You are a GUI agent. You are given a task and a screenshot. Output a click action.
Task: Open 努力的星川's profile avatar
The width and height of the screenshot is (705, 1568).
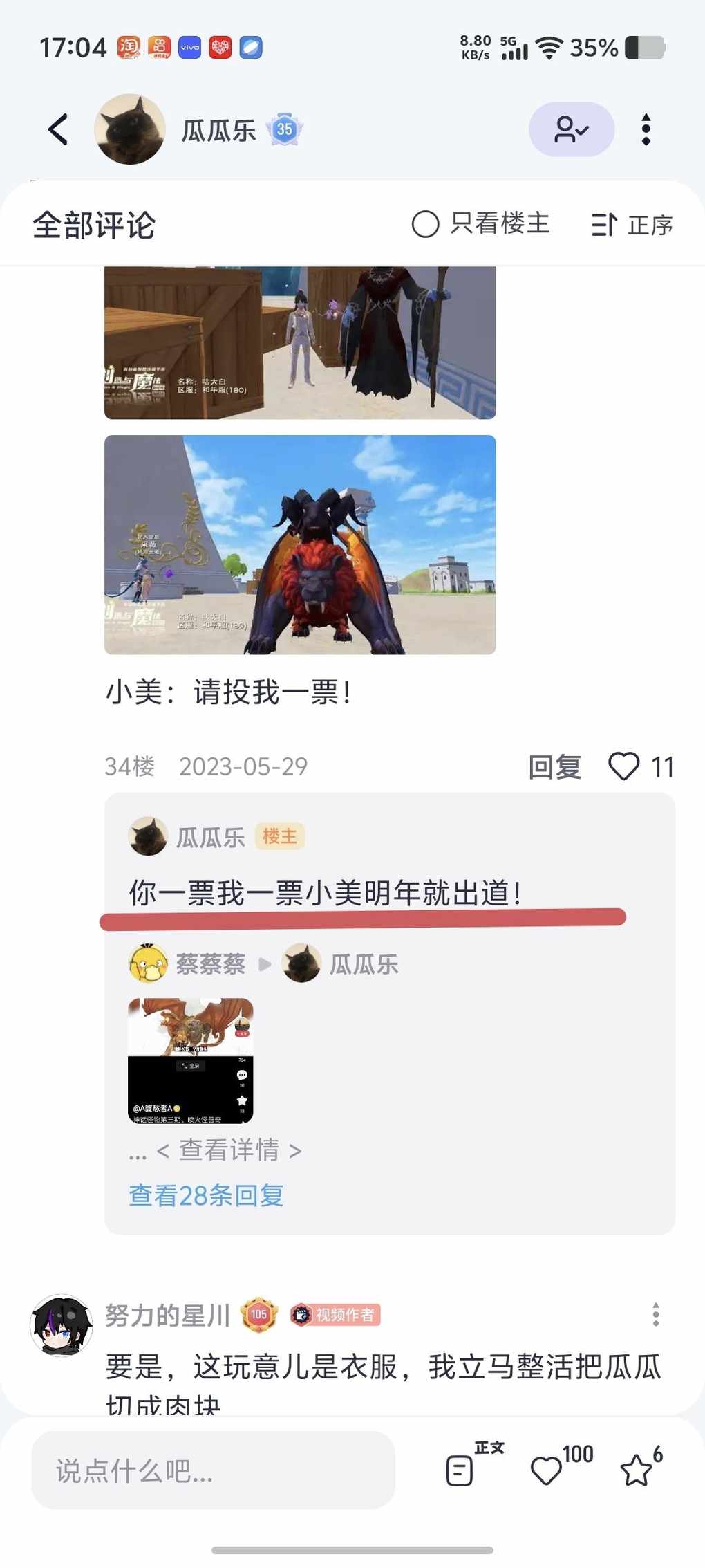click(62, 1325)
